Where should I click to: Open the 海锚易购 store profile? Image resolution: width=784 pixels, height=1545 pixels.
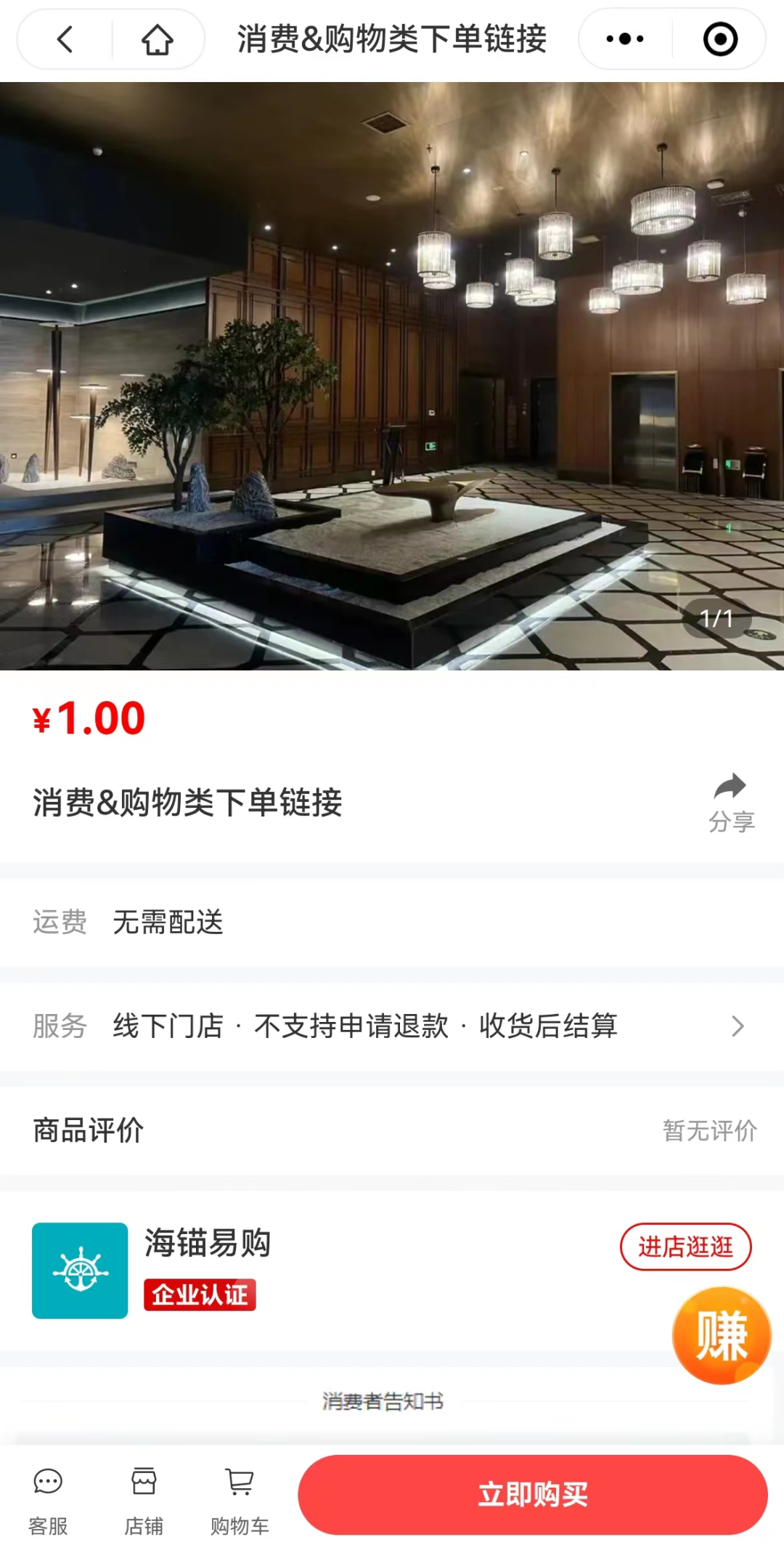[208, 1244]
